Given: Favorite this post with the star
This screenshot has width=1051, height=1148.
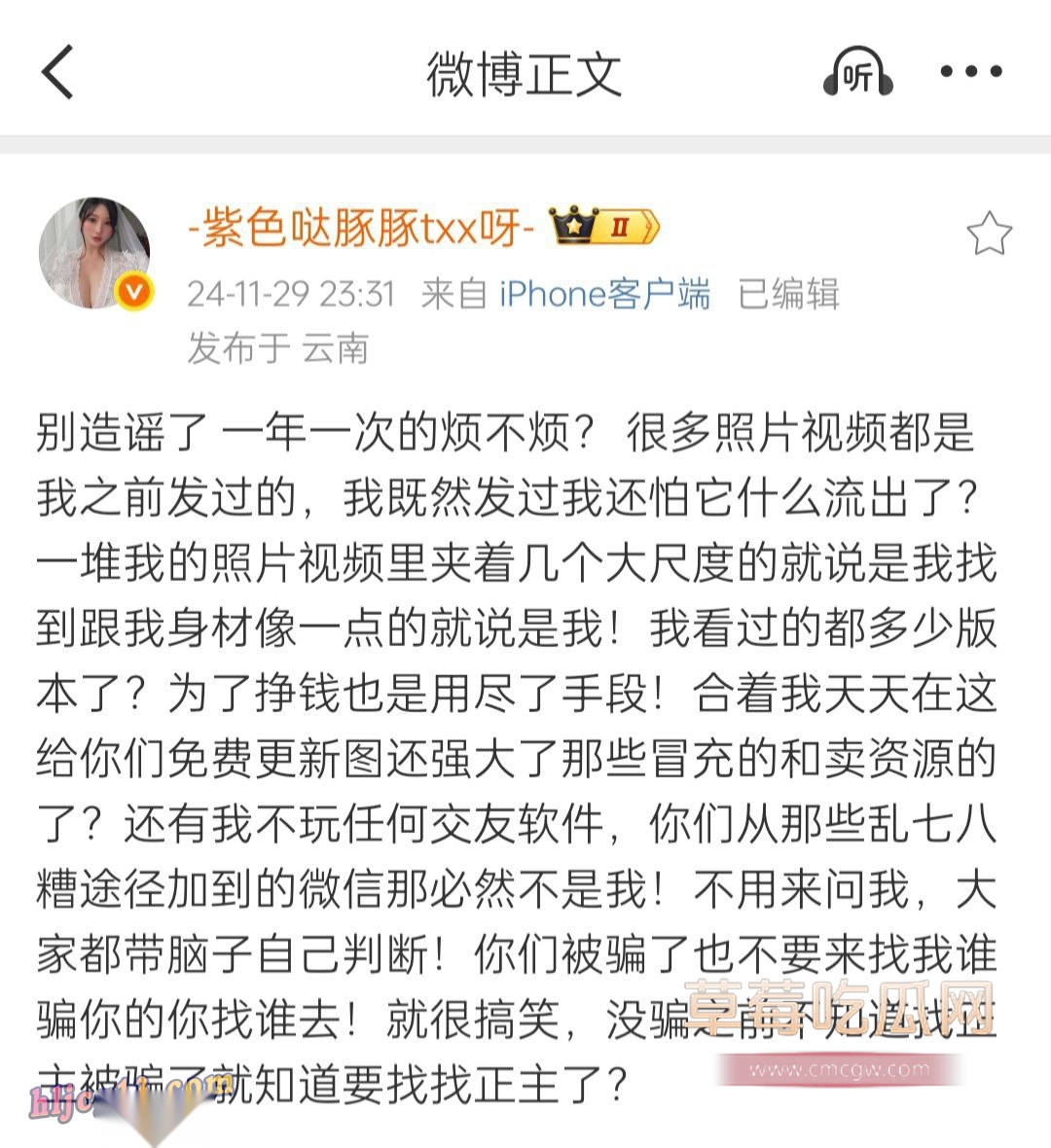Looking at the screenshot, I should (x=989, y=233).
